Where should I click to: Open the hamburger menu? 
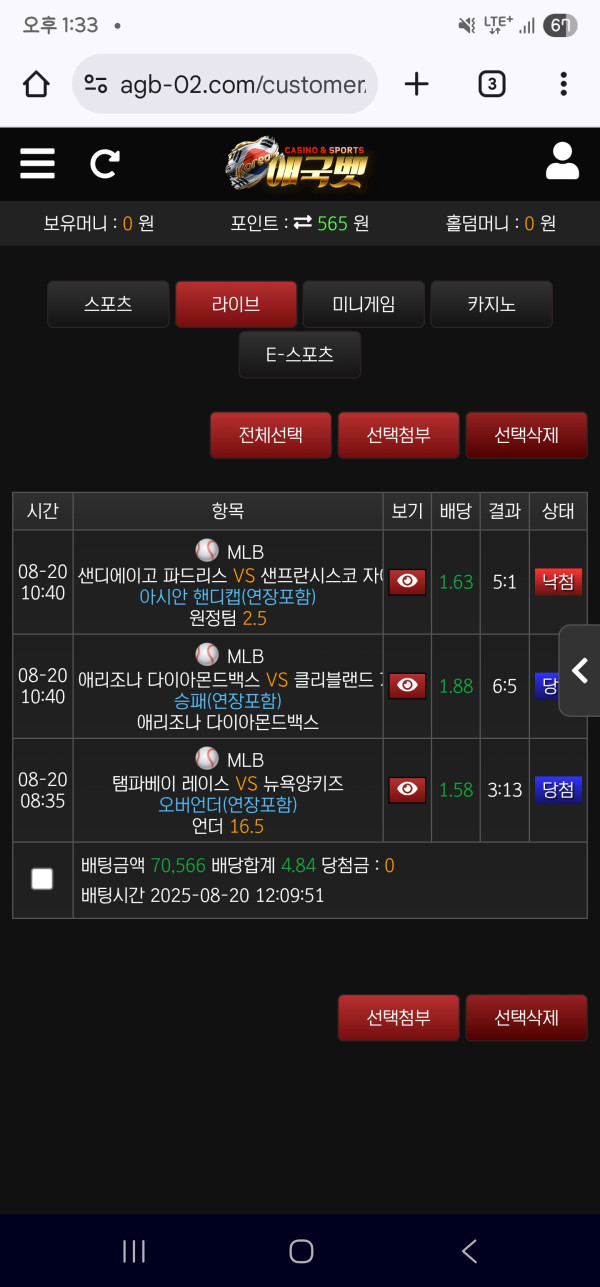37,163
